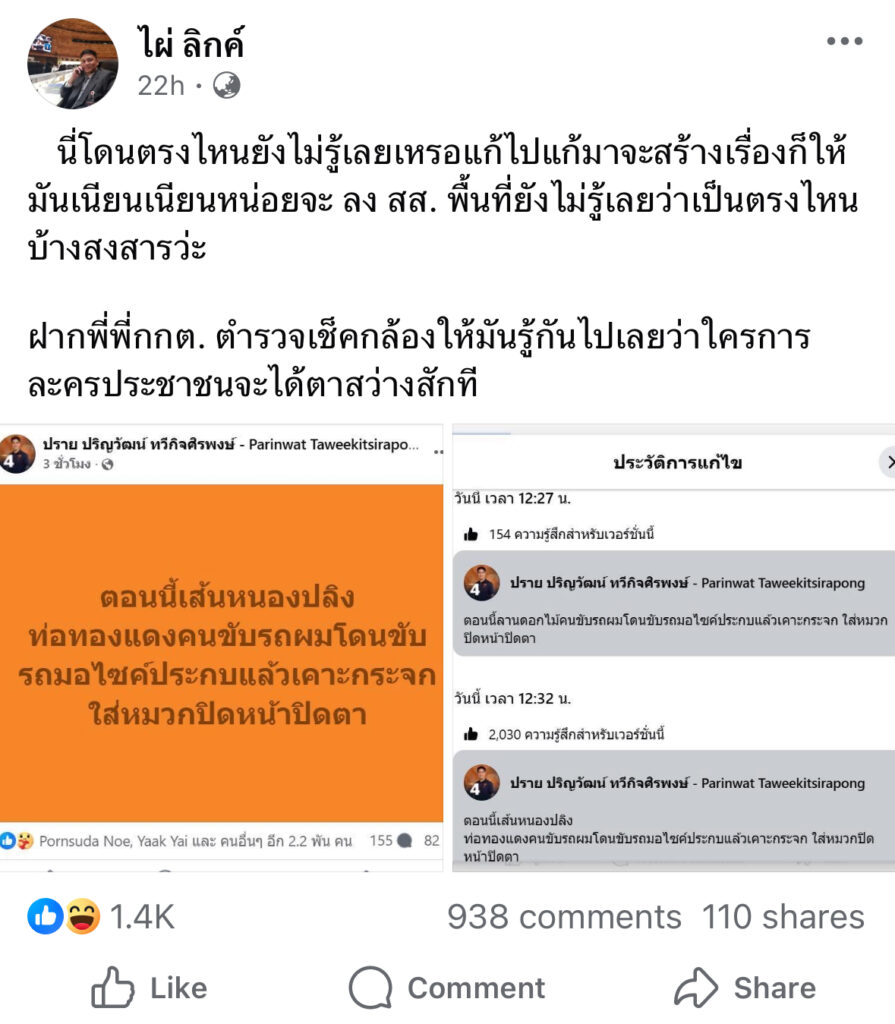The height and width of the screenshot is (1024, 895).
Task: Share this post
Action: point(745,988)
